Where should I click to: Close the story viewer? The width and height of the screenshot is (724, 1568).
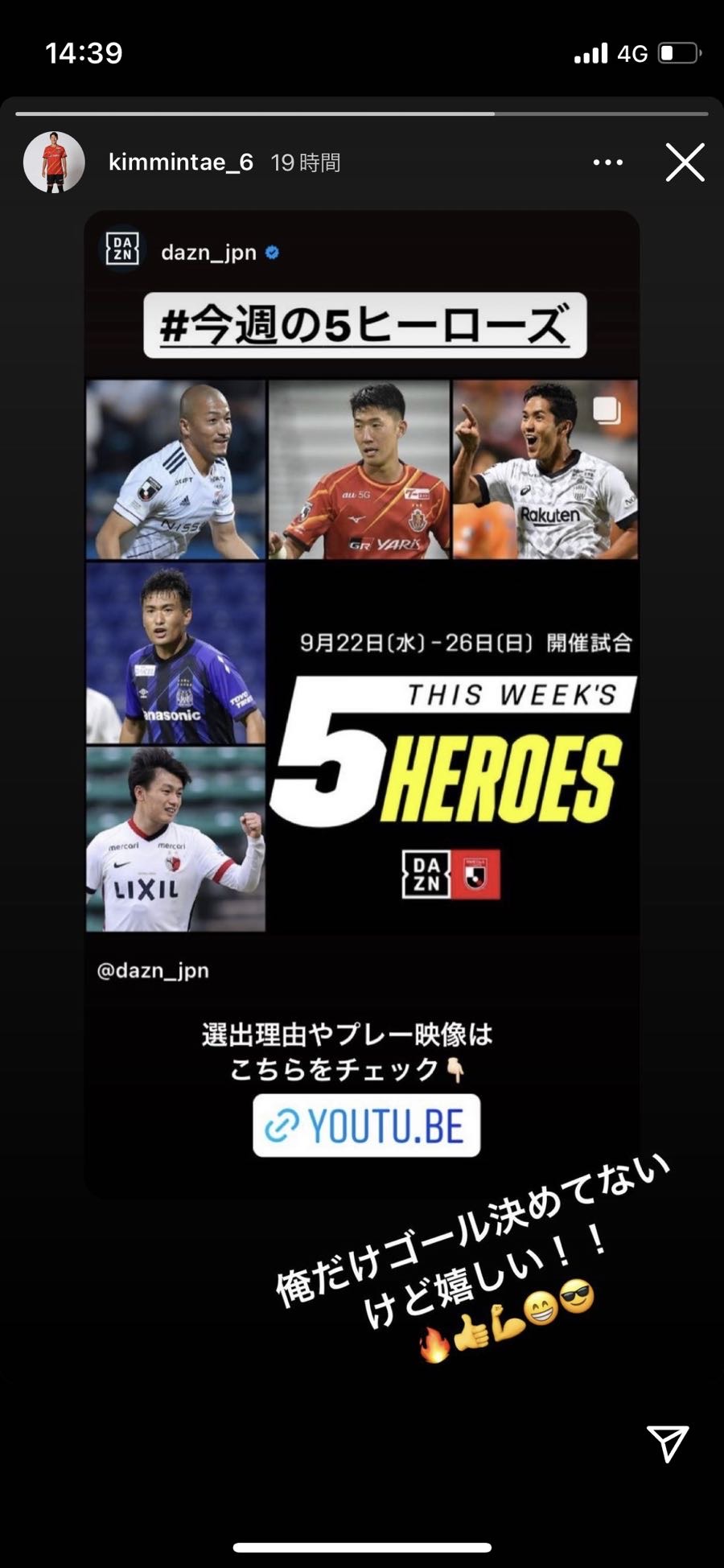point(685,163)
